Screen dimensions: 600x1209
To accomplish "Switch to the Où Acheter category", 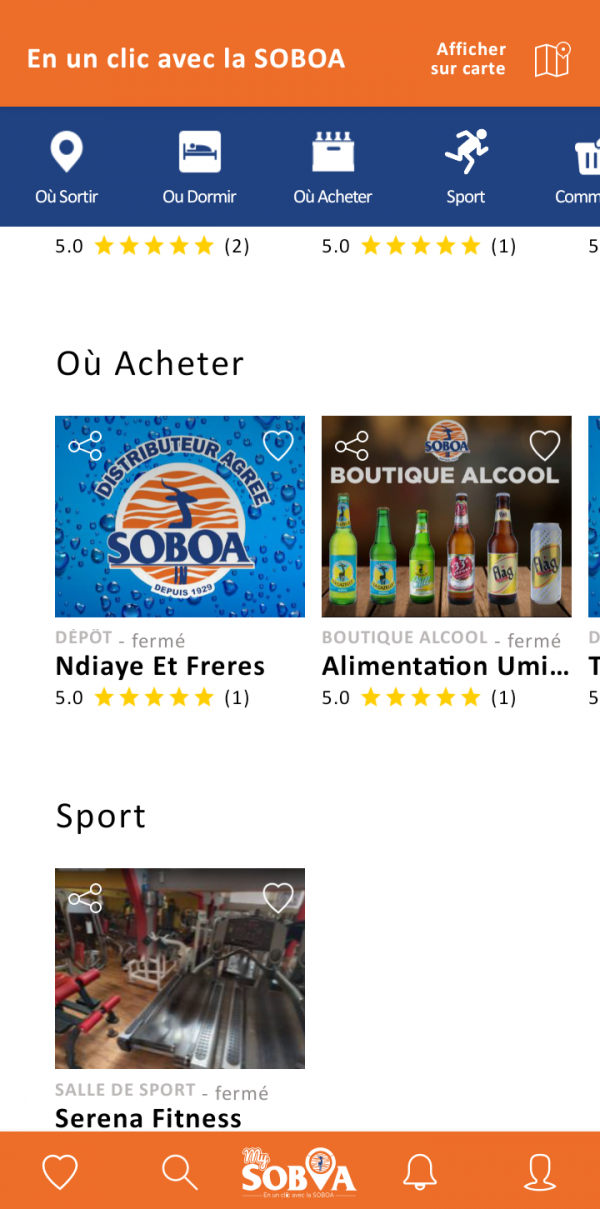I will [x=333, y=167].
